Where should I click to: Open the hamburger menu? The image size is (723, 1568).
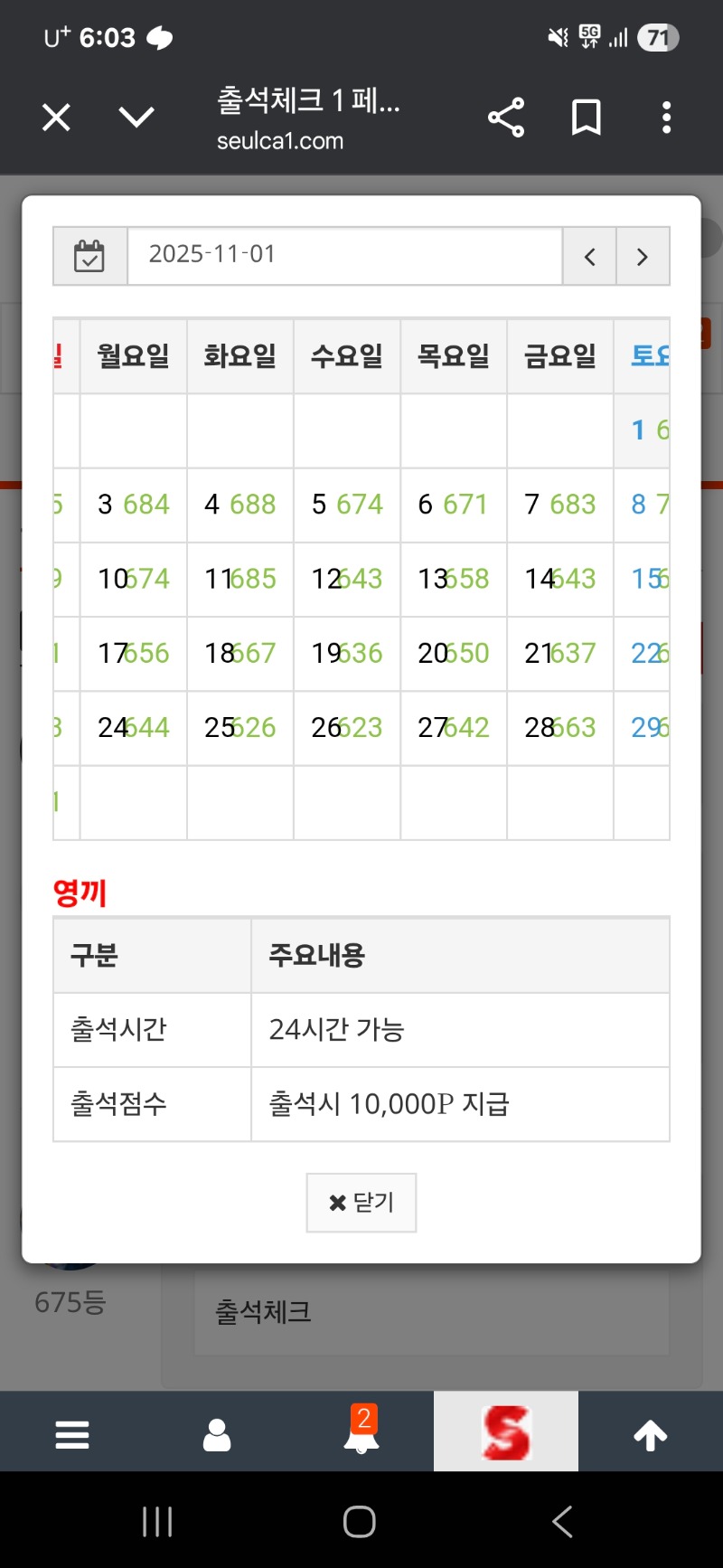tap(72, 1434)
